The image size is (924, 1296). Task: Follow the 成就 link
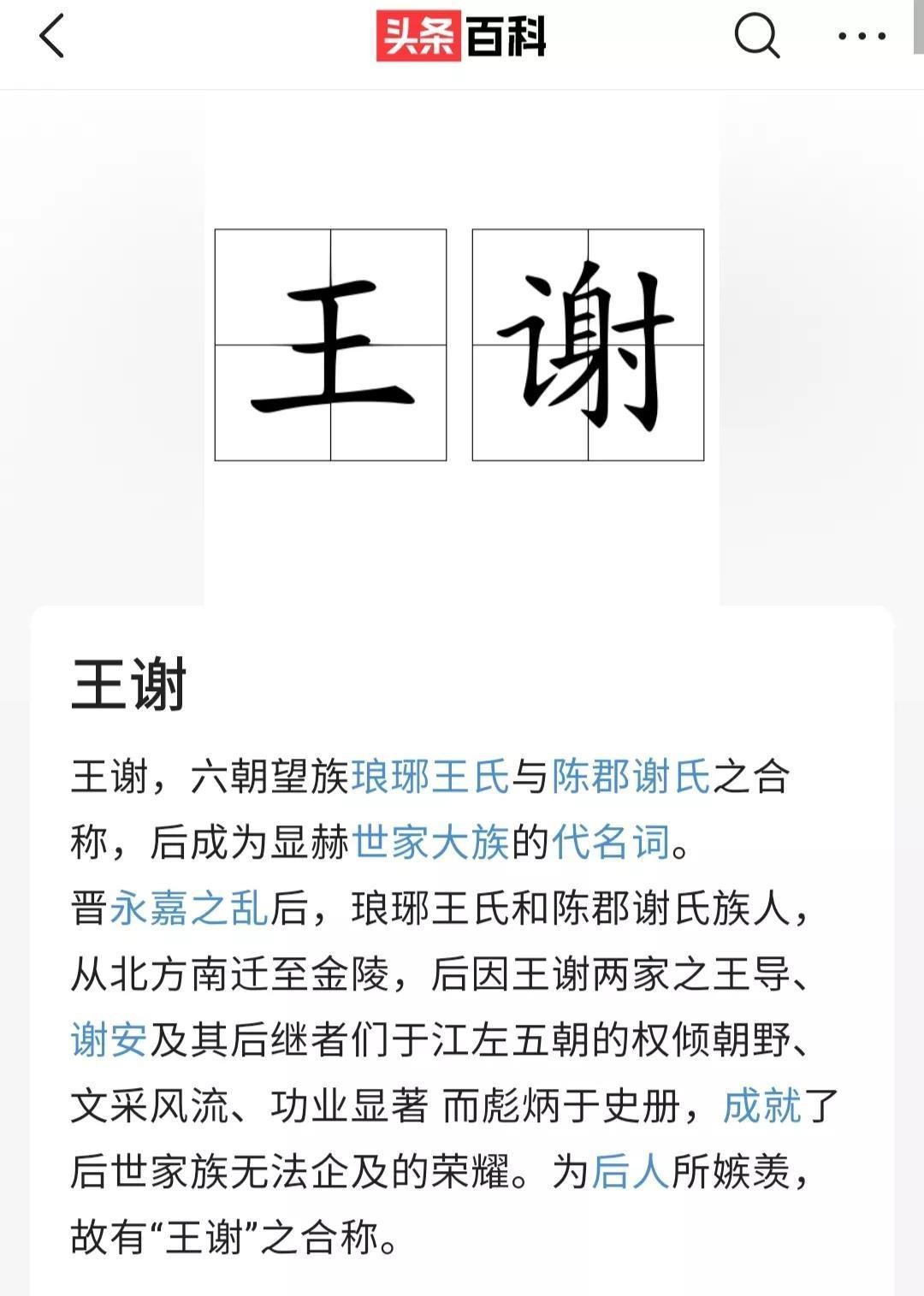tap(761, 1105)
